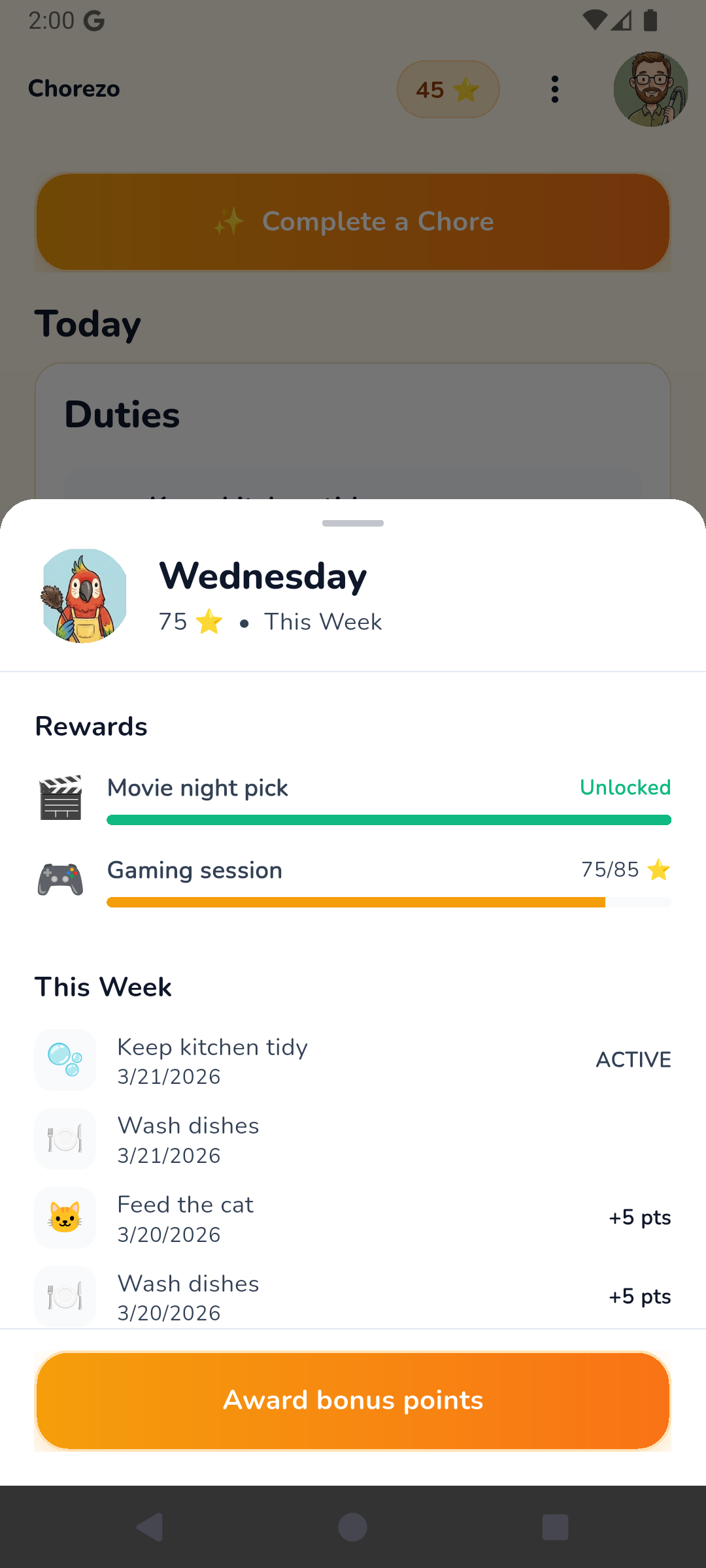Expand the sheet using the drag handle
Screen dimensions: 706x1568
(352, 523)
